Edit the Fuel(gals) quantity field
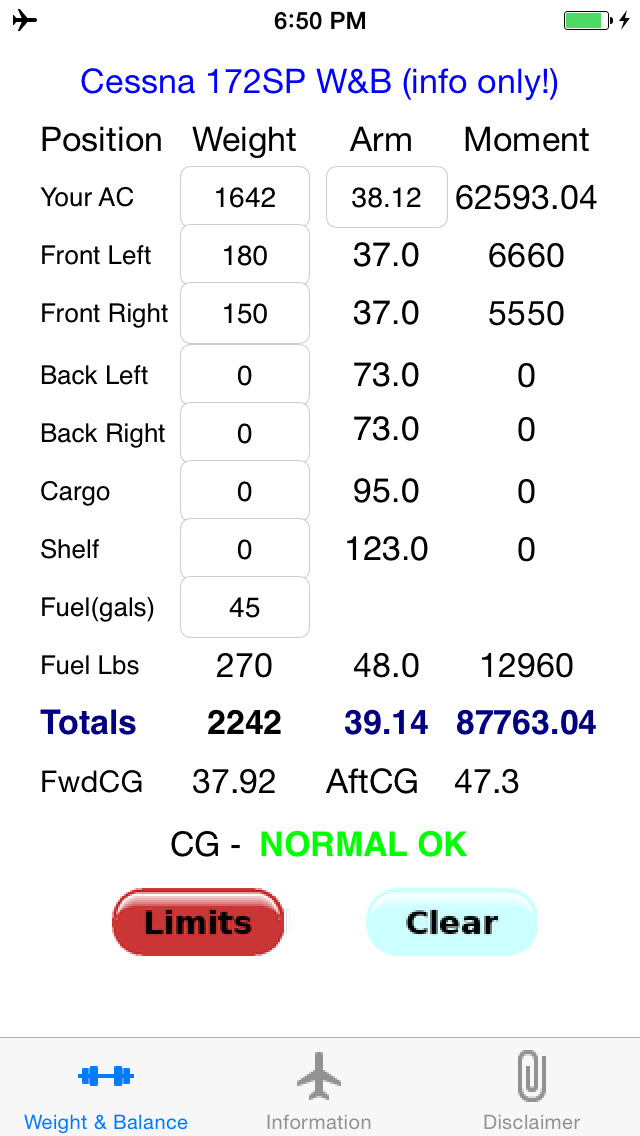Screen dimensions: 640x1136 (x=245, y=607)
